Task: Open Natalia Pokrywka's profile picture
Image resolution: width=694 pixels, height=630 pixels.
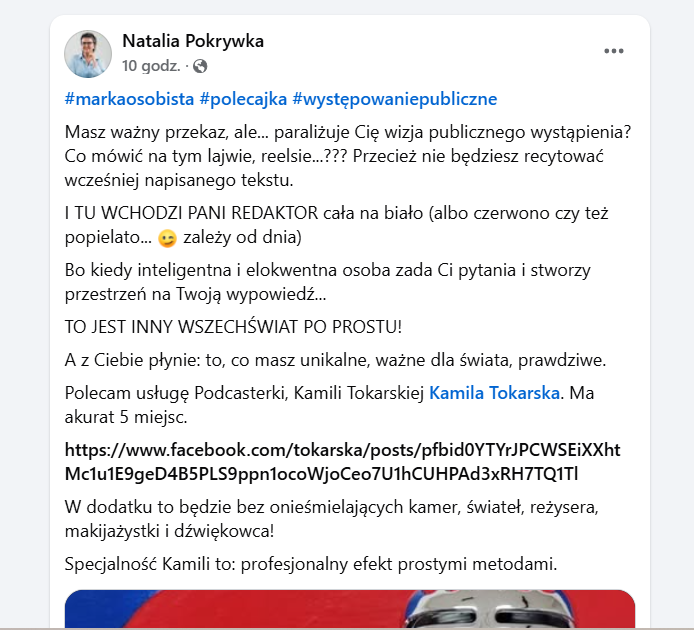Action: [x=88, y=53]
